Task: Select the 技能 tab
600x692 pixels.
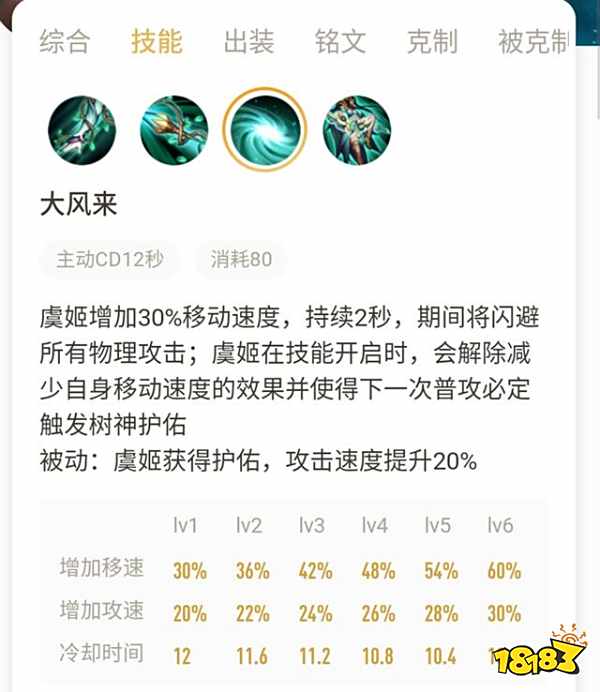Action: (x=156, y=42)
